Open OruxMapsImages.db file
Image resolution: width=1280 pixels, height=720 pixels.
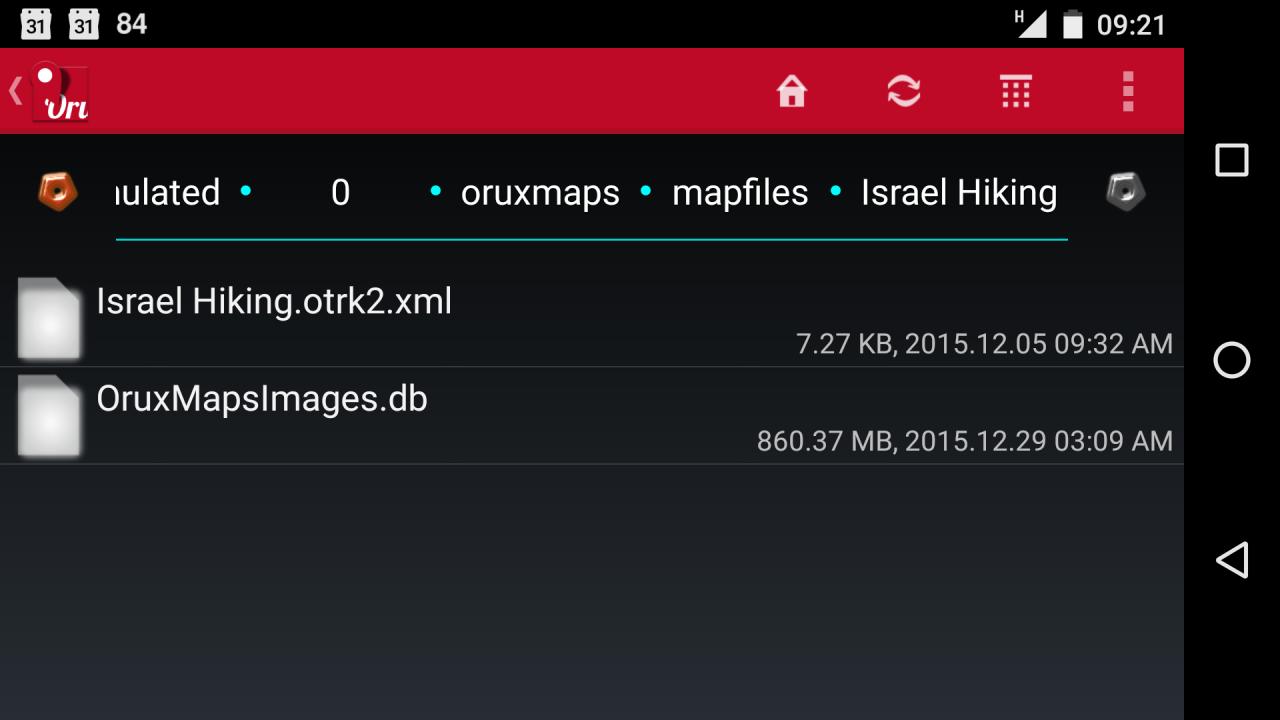click(x=262, y=399)
